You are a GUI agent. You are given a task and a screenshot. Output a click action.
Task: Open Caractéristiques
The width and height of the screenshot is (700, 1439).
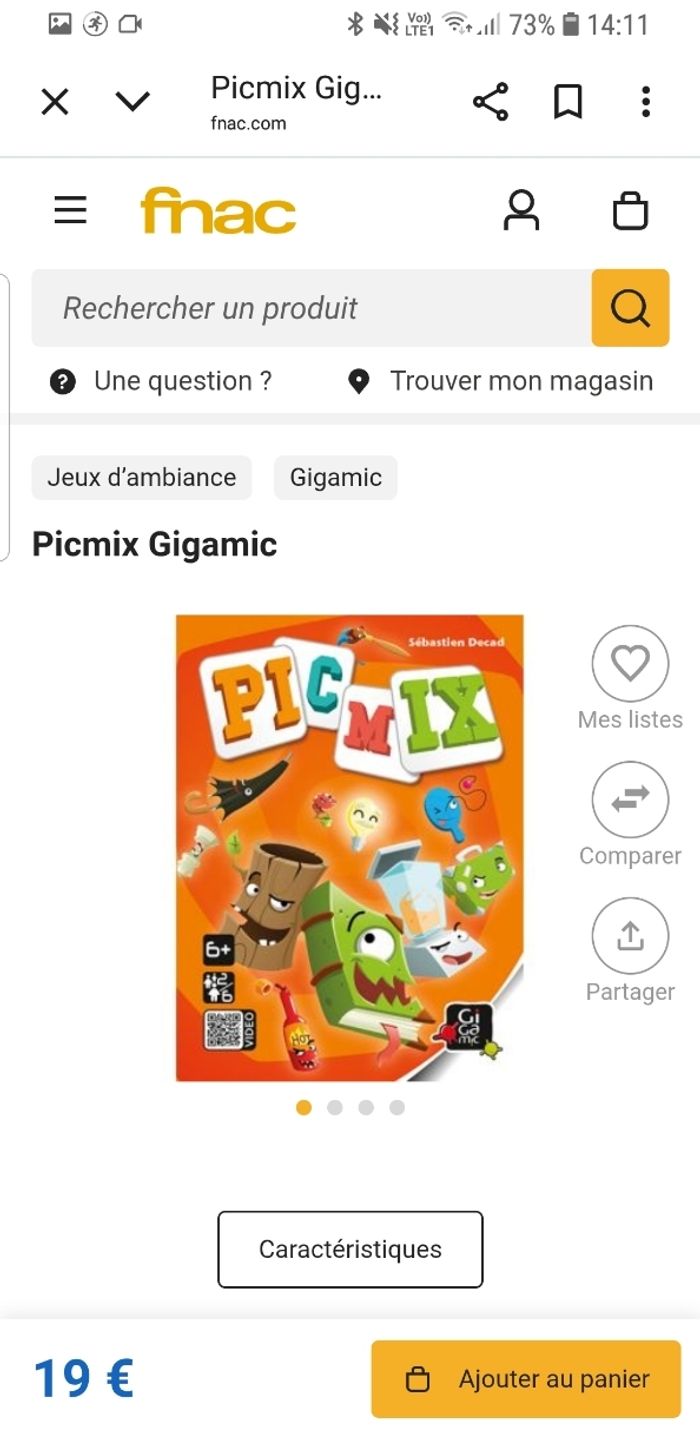click(350, 1249)
